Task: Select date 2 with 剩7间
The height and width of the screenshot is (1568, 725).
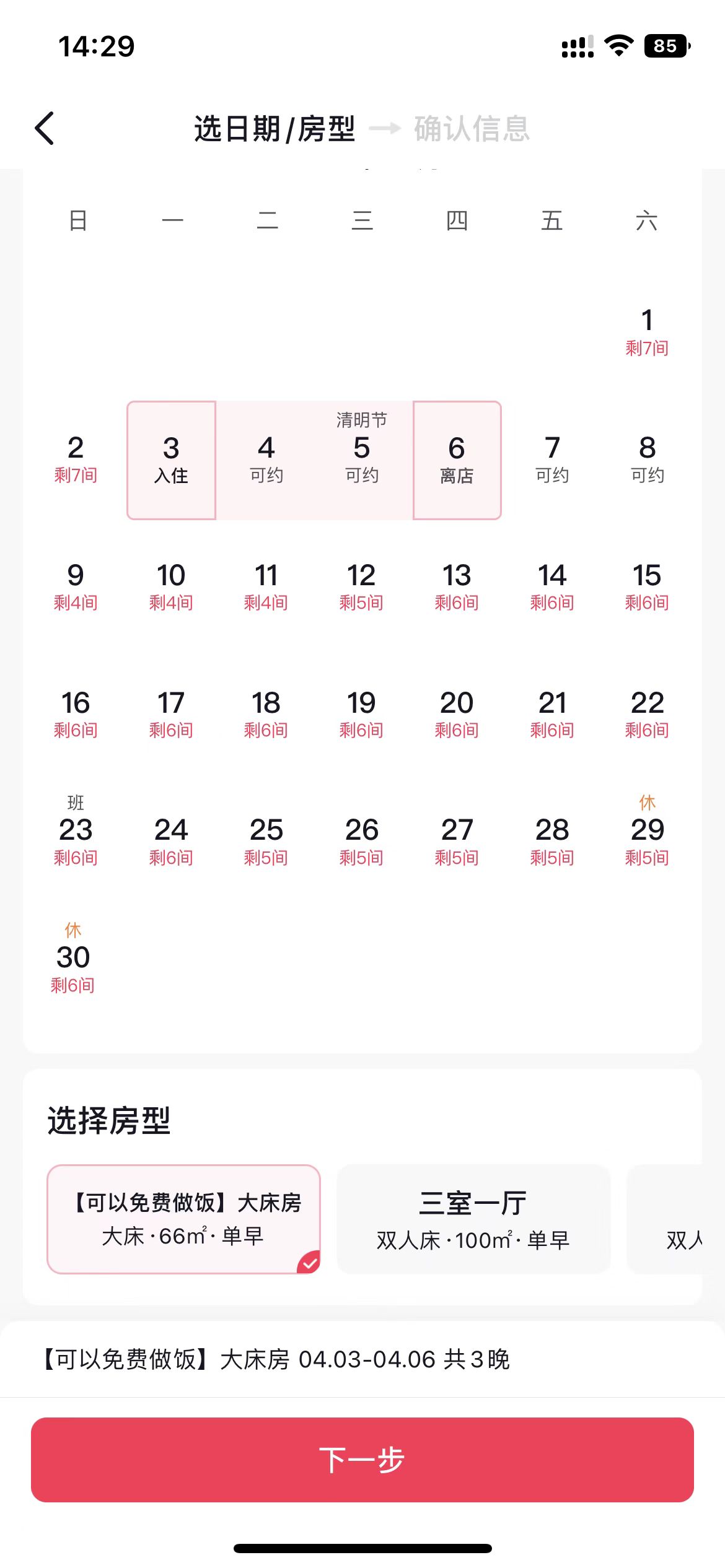Action: coord(76,460)
